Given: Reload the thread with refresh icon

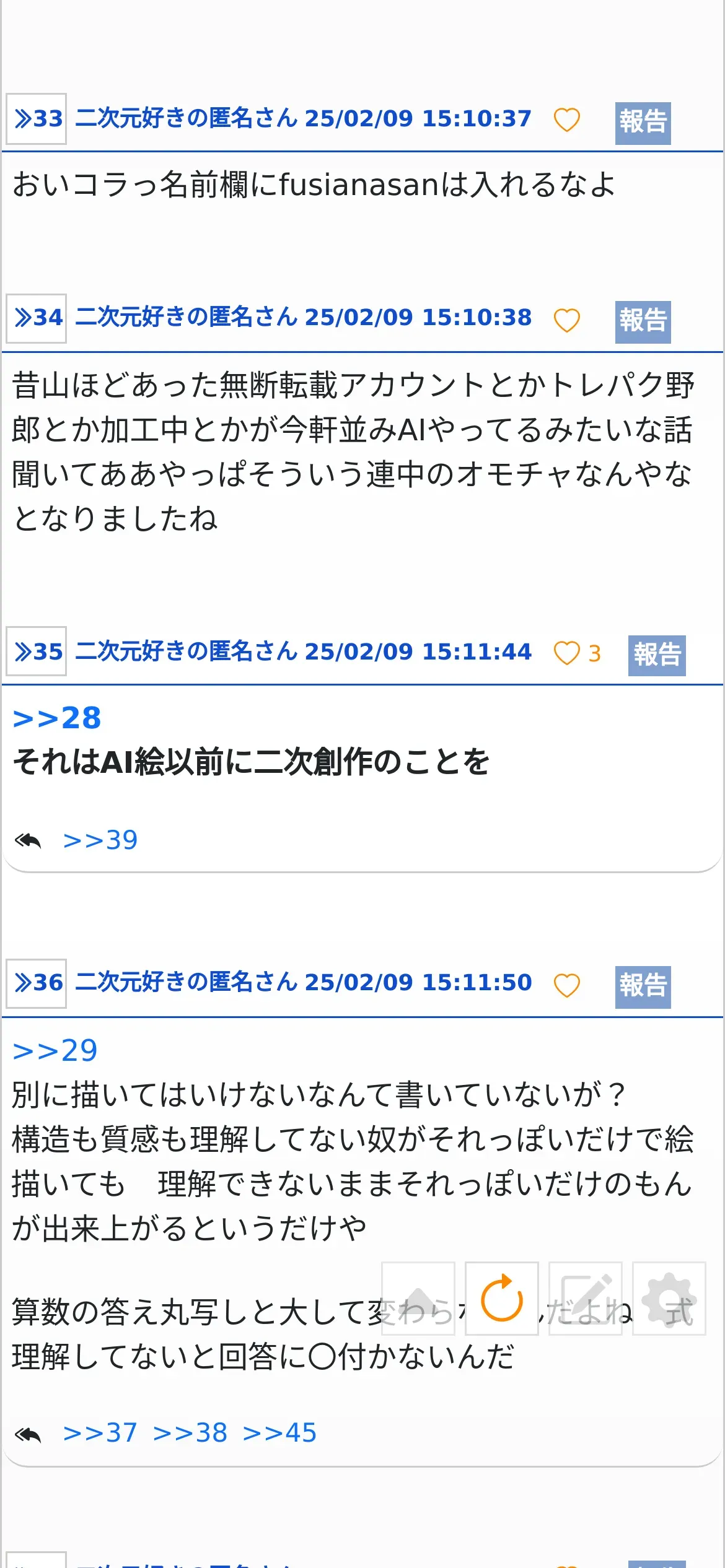Looking at the screenshot, I should coord(502,1299).
